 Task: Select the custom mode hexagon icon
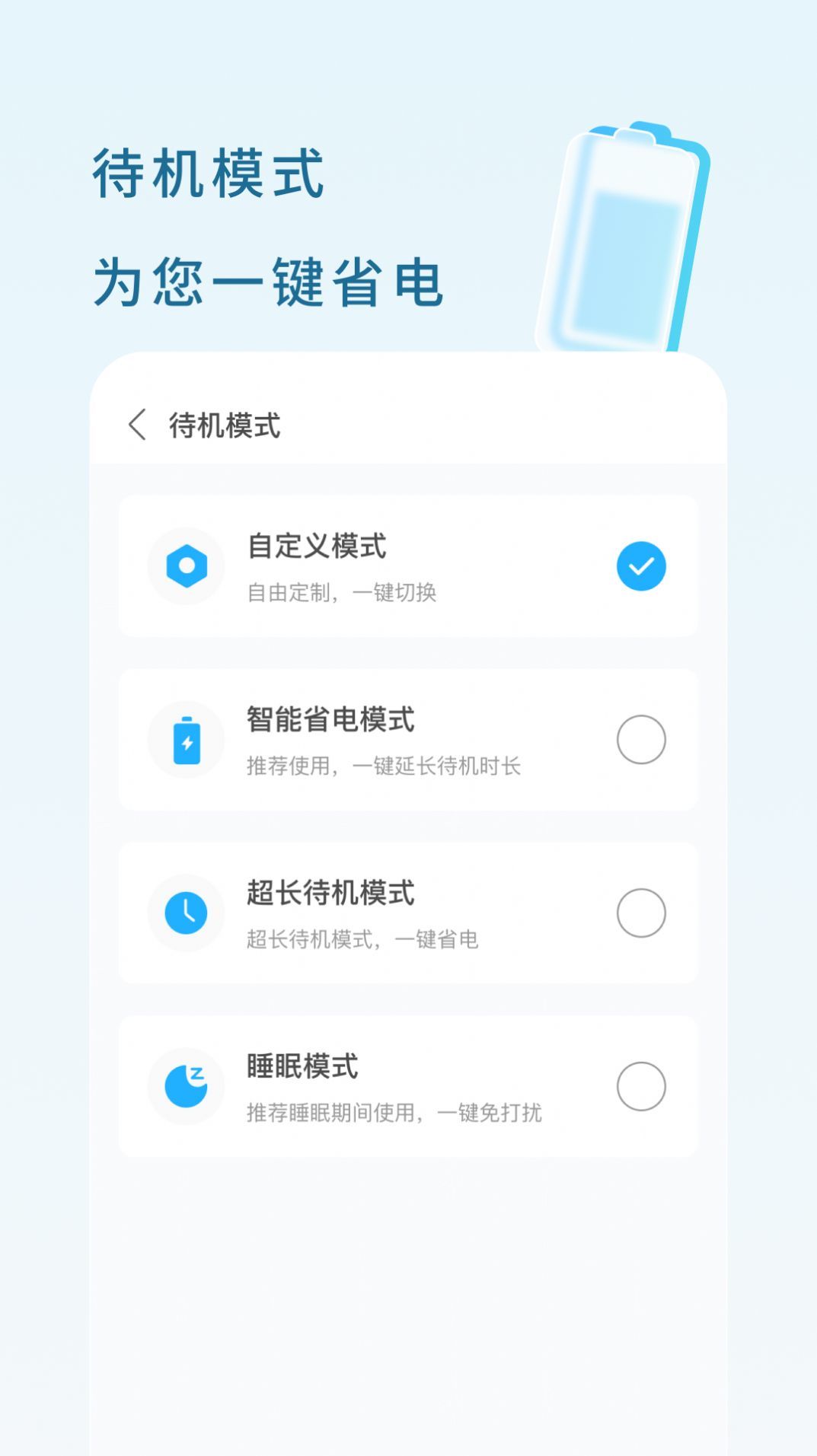pos(186,566)
